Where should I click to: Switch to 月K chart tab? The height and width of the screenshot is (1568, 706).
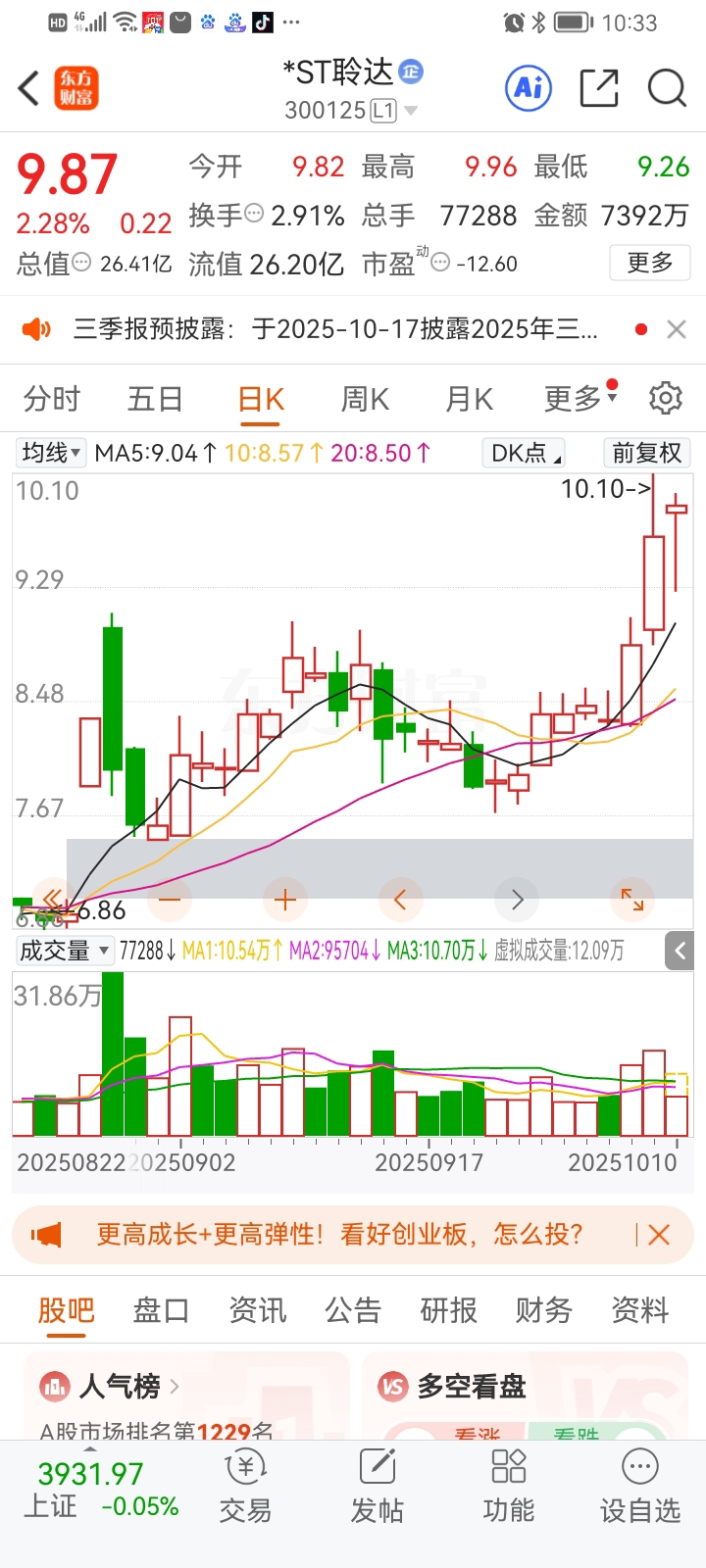469,399
